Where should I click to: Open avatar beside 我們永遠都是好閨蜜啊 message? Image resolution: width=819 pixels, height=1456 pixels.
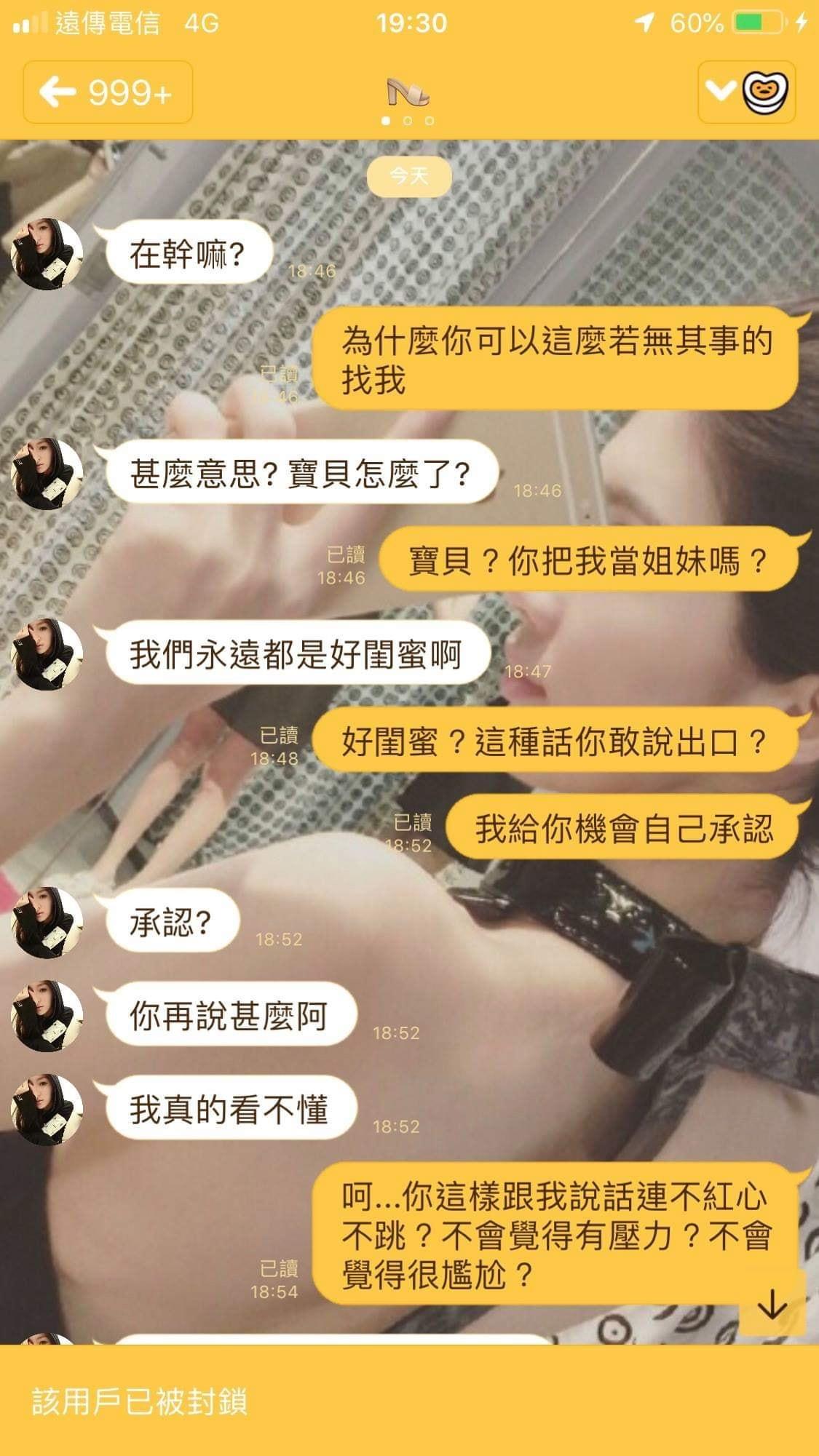click(x=47, y=654)
